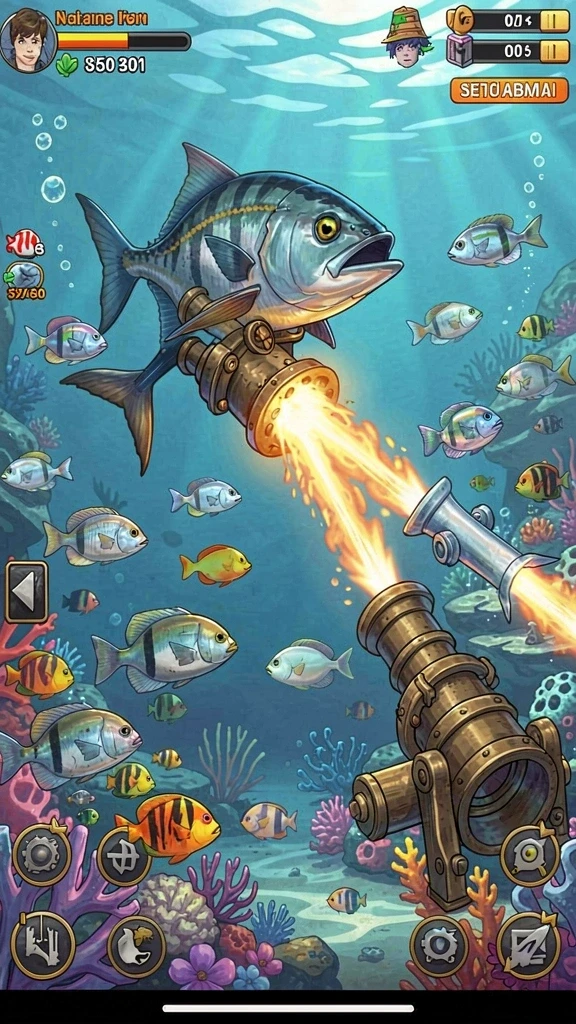
Task: Tap the arrowhead round button
Action: pos(529,945)
